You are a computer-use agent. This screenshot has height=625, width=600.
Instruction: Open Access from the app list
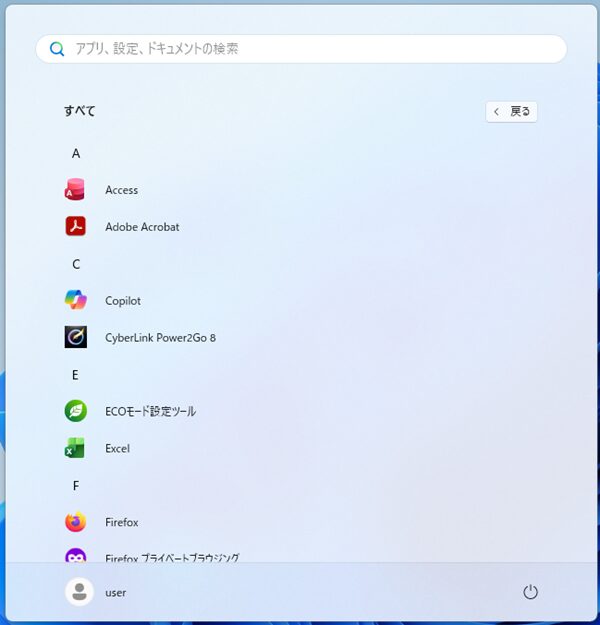point(121,190)
